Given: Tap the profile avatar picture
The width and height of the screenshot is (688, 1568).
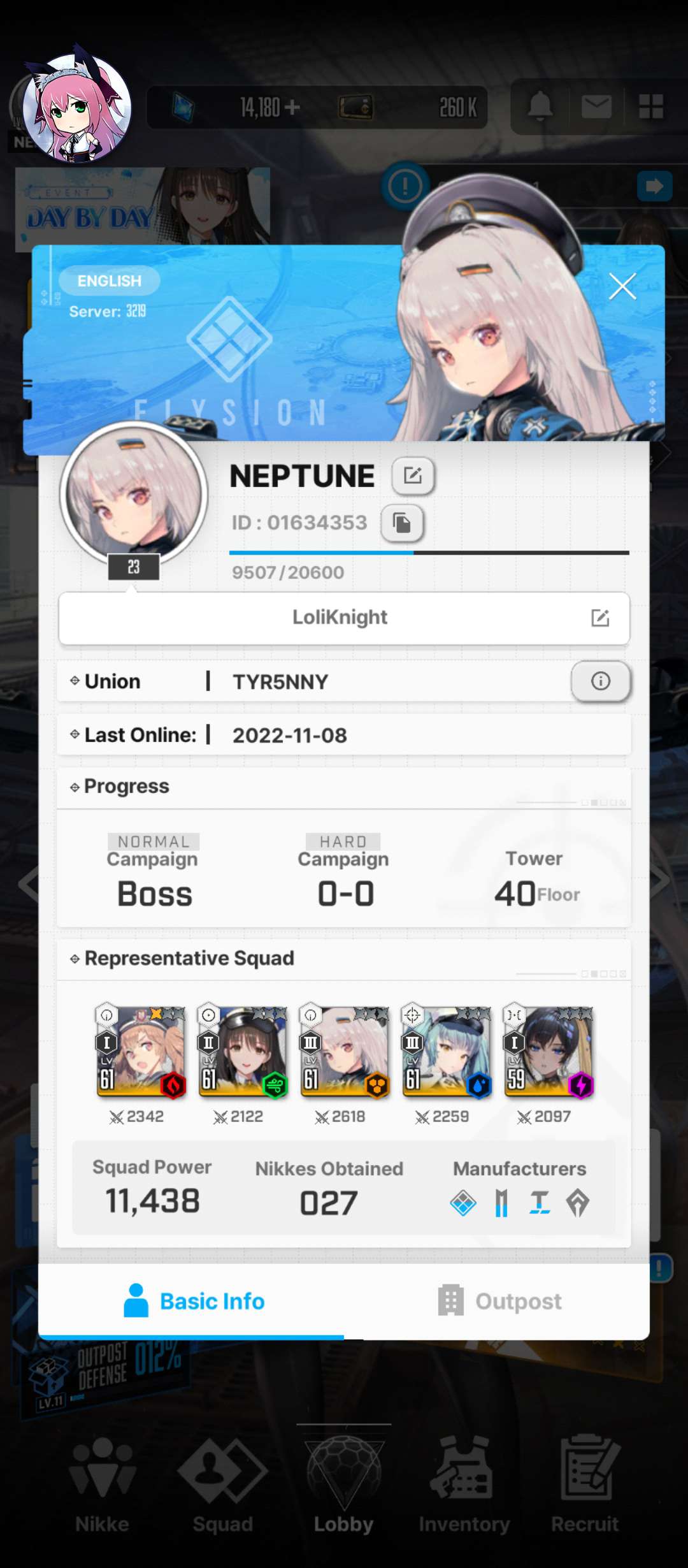Looking at the screenshot, I should [x=134, y=495].
